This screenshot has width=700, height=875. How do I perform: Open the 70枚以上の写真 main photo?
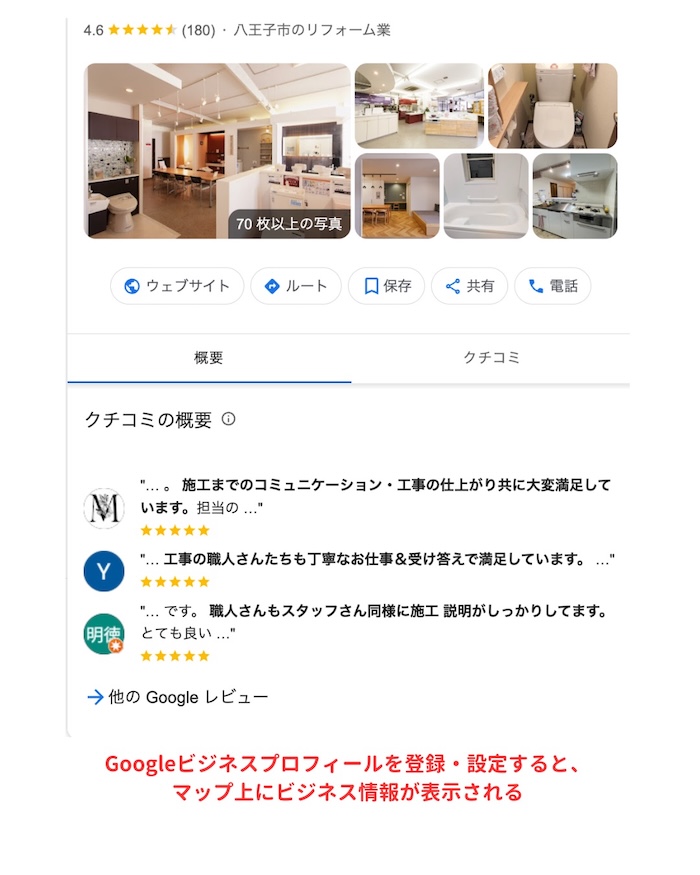tap(217, 151)
